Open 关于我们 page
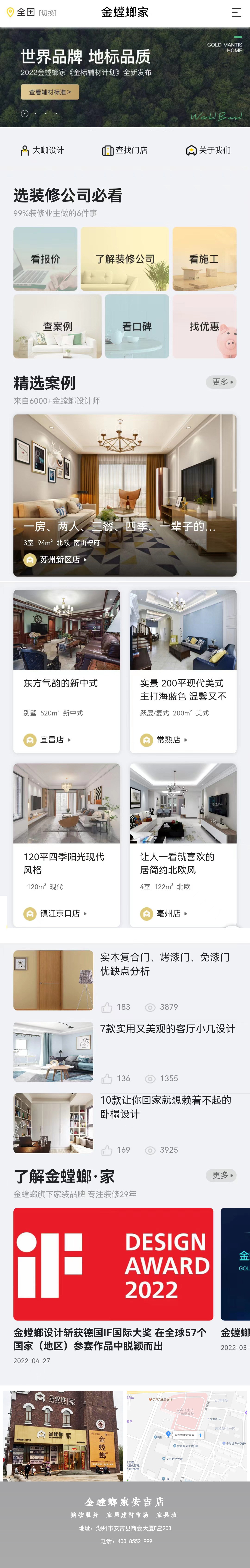 tap(208, 150)
